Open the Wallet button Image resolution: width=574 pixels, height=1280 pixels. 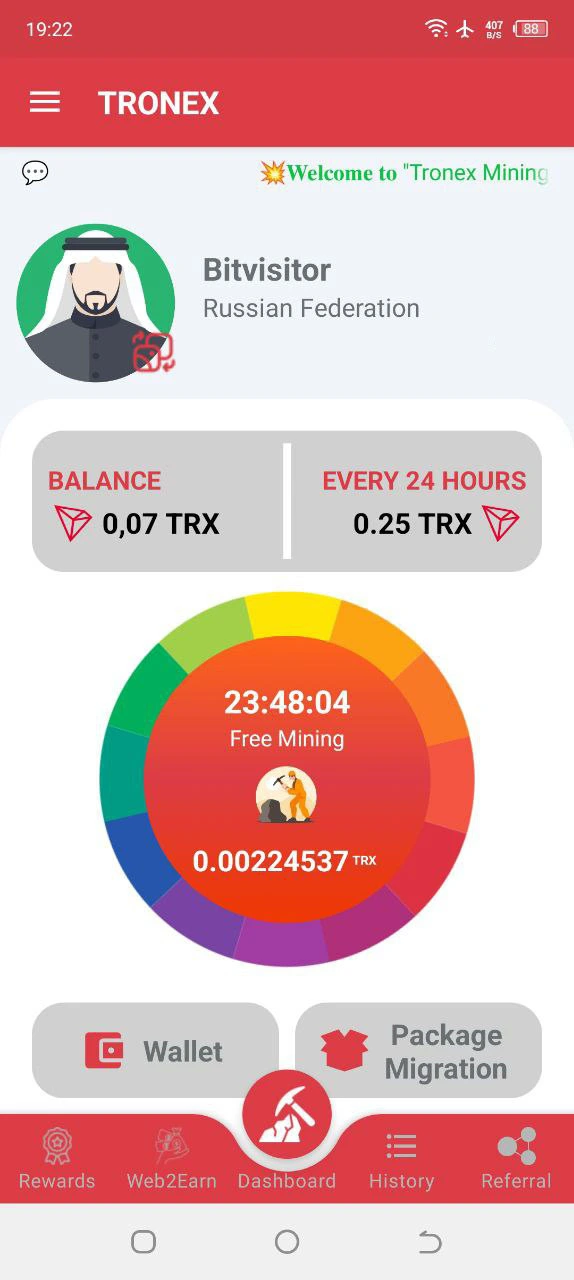155,1050
